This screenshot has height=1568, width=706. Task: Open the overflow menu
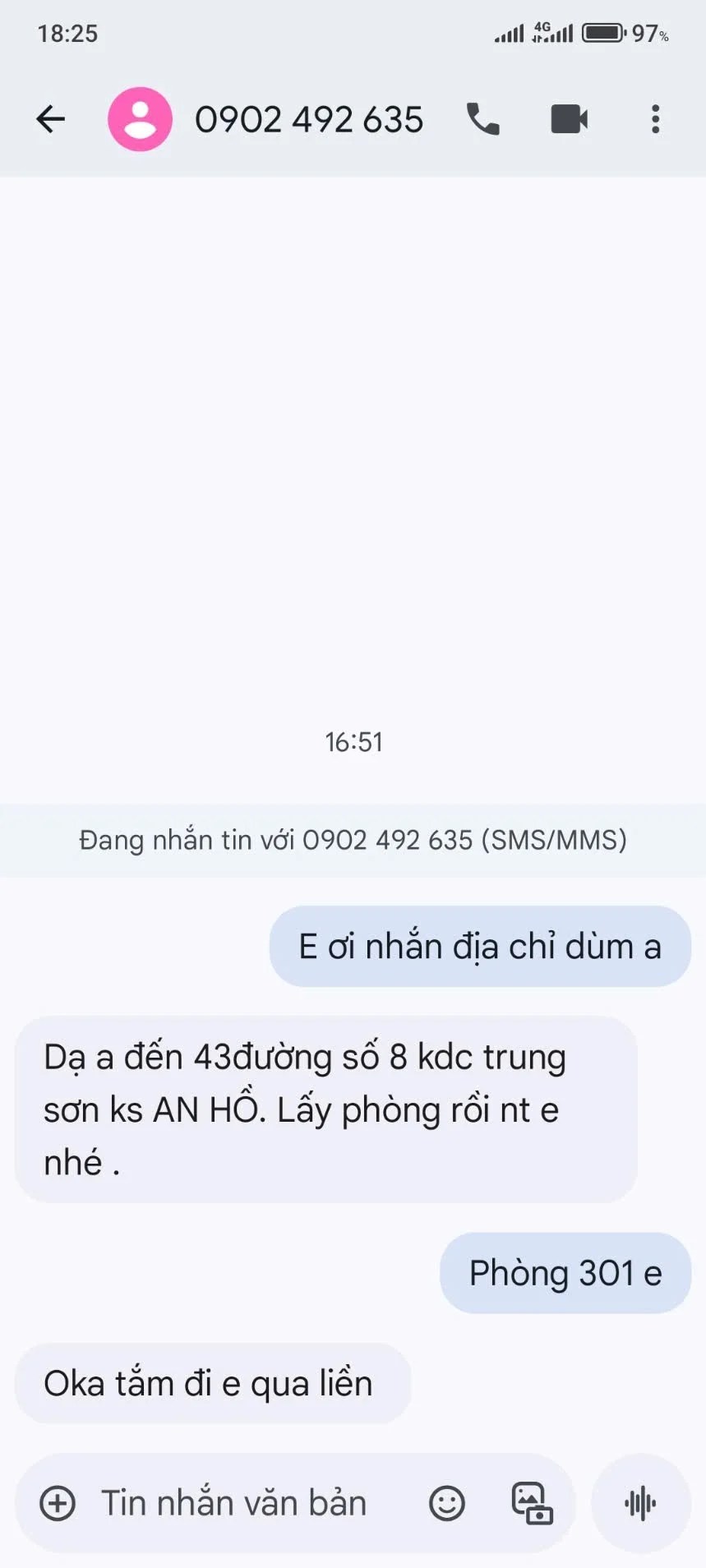click(x=655, y=119)
